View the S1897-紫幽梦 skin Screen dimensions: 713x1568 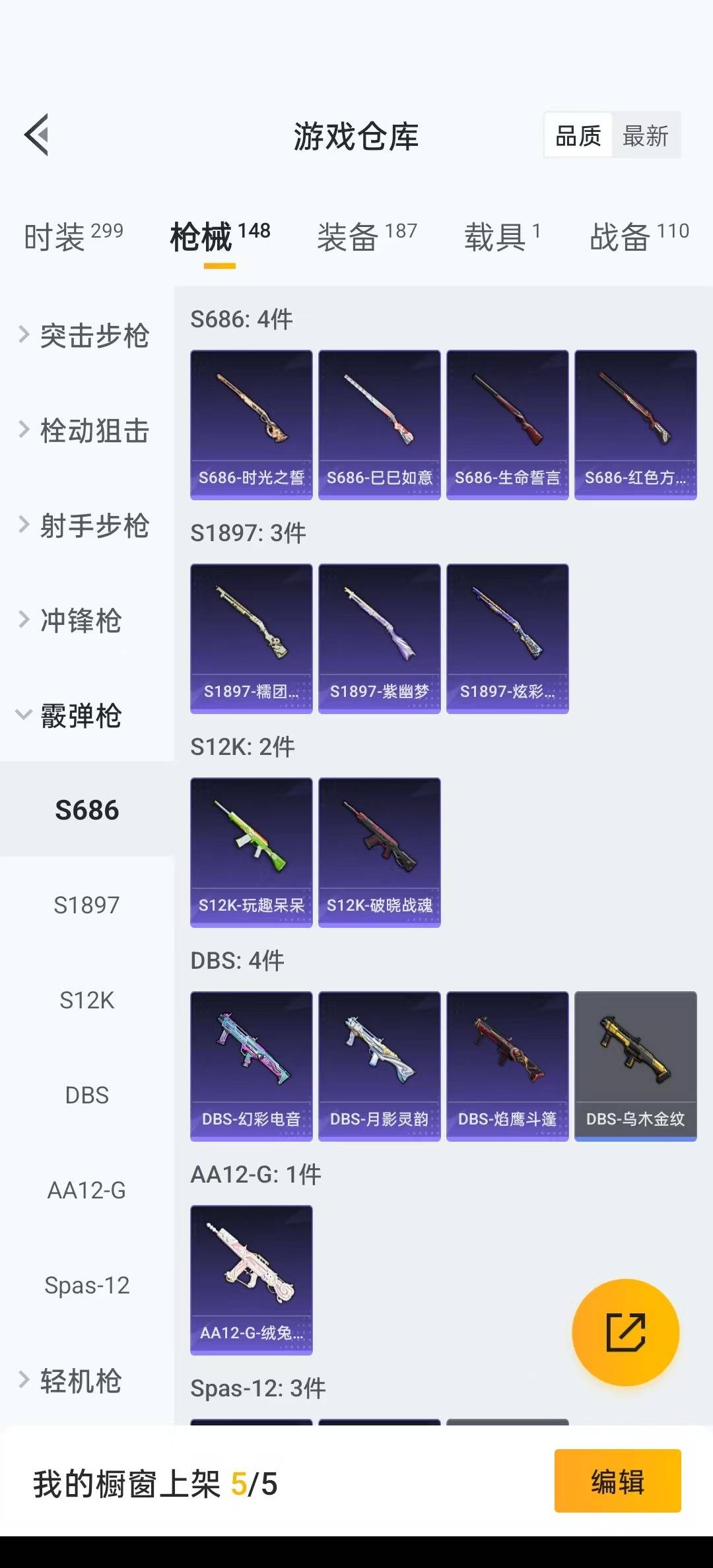(379, 638)
